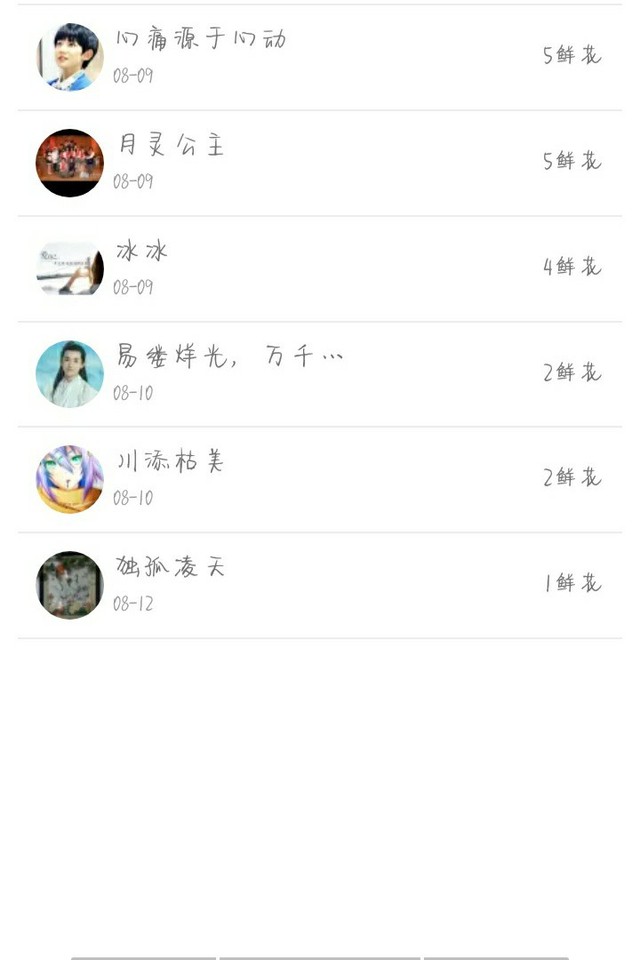View 月灵公主's flower entry

click(x=320, y=163)
